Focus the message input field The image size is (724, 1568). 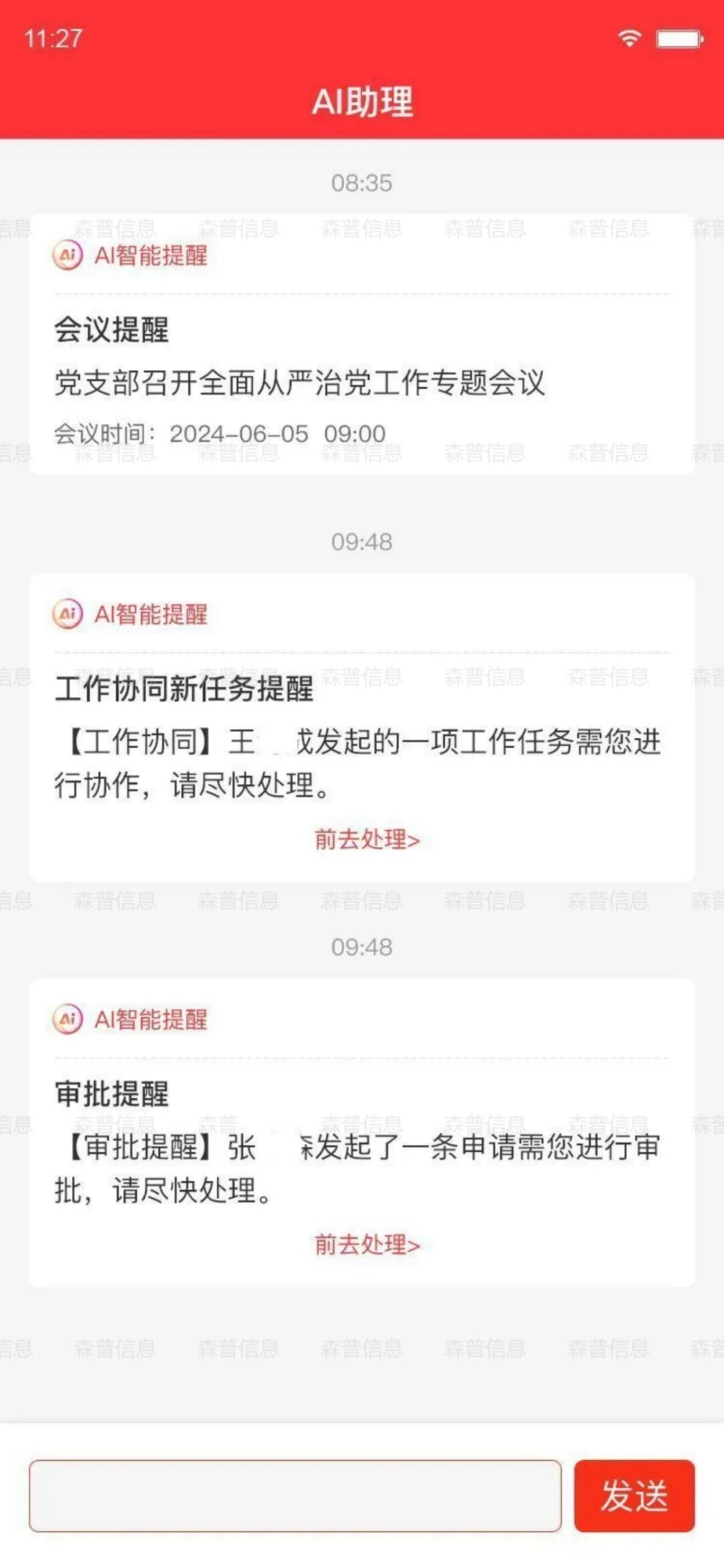pyautogui.click(x=295, y=1496)
